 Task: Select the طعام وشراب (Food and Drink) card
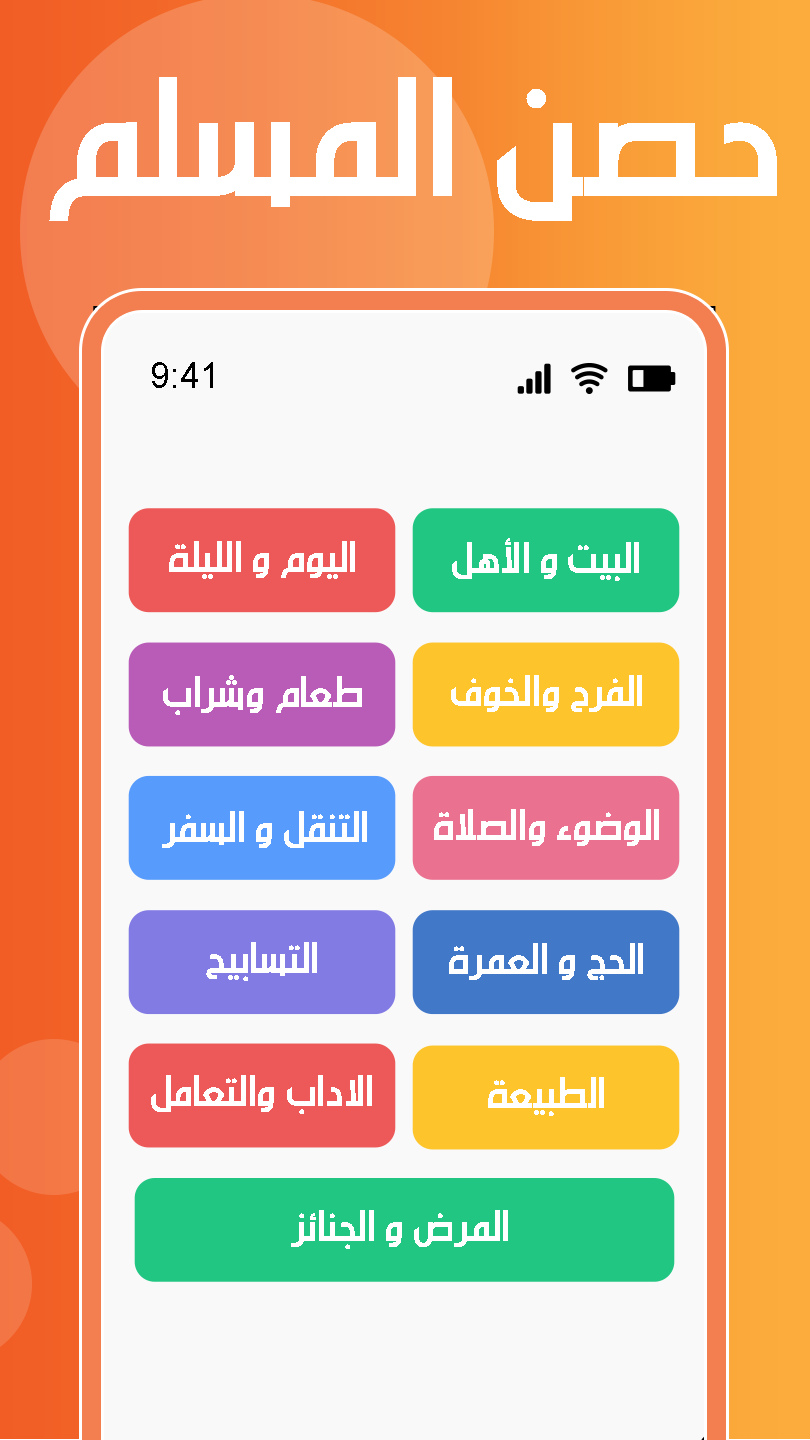coord(262,694)
